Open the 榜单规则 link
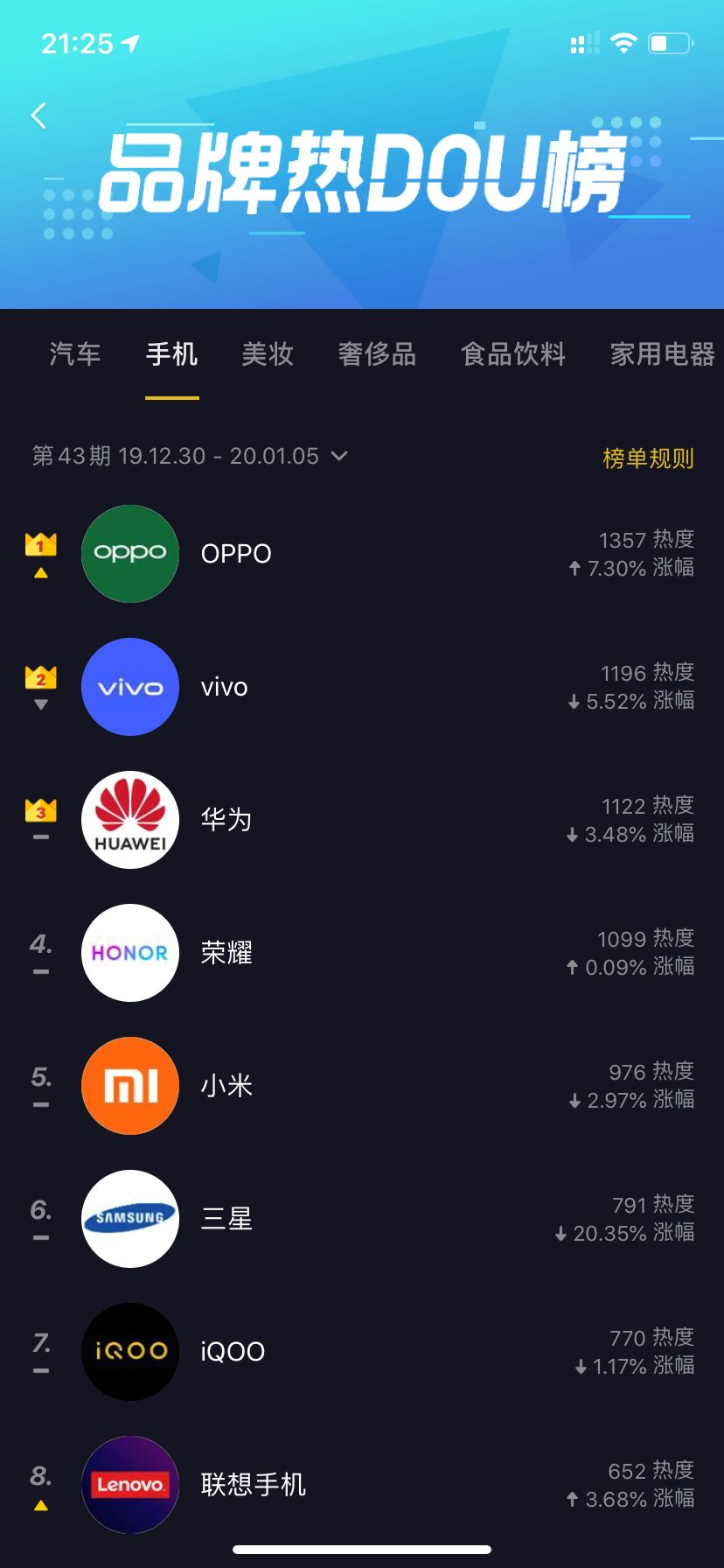Screen dimensions: 724x1568 pos(648,458)
